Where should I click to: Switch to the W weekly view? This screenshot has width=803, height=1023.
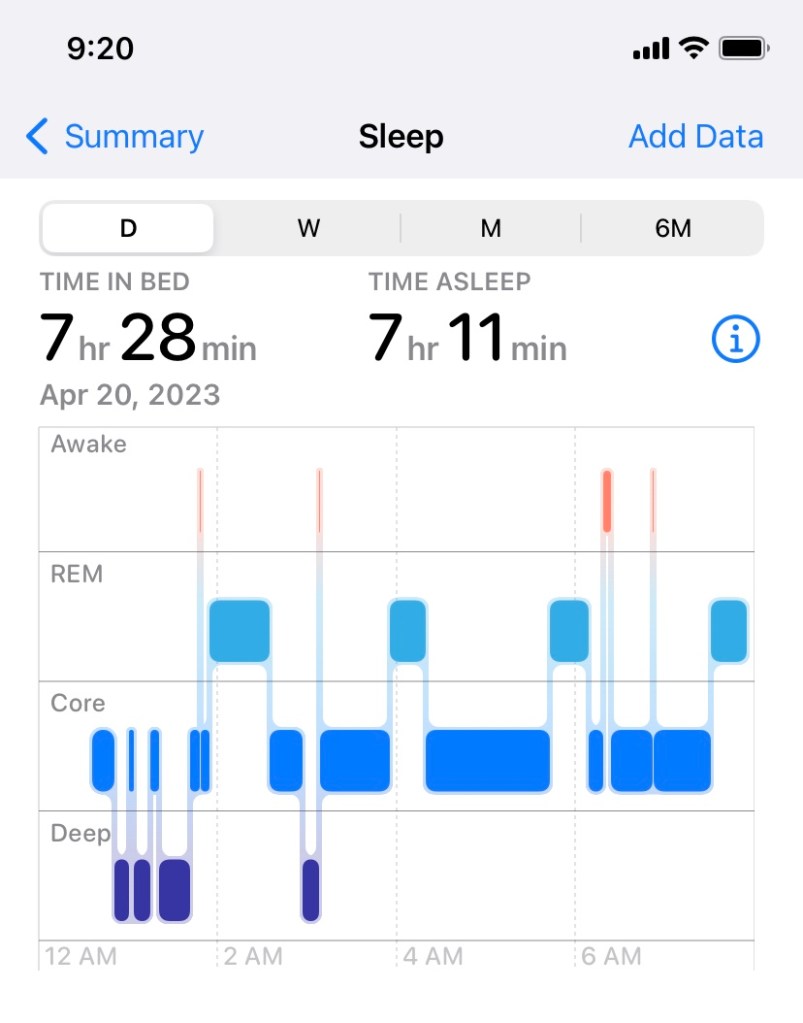308,229
